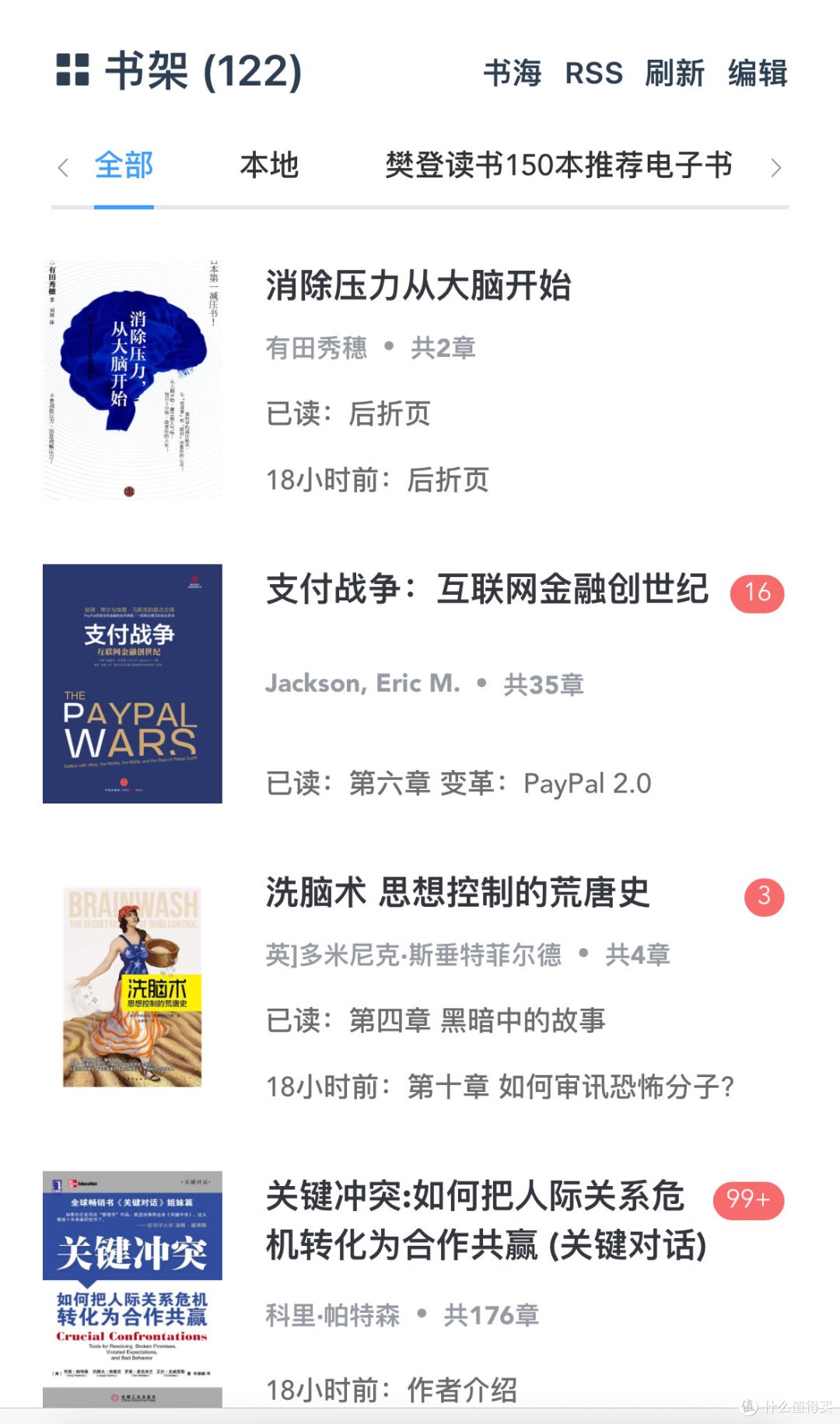
Task: Open the 樊登读书150本推荐电子书 tab
Action: coord(558,166)
